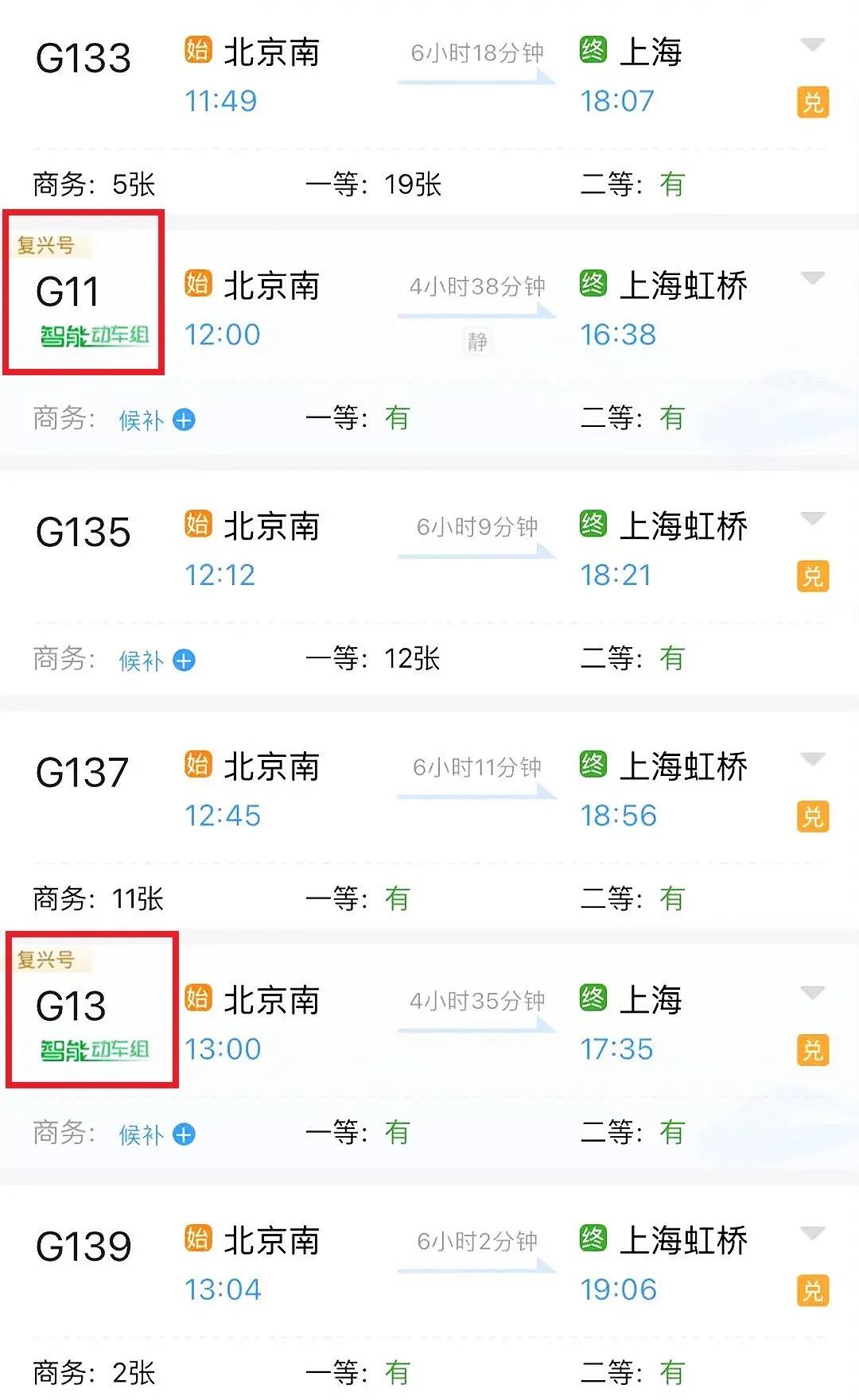Expand the dropdown arrow for train G11

coord(812,278)
